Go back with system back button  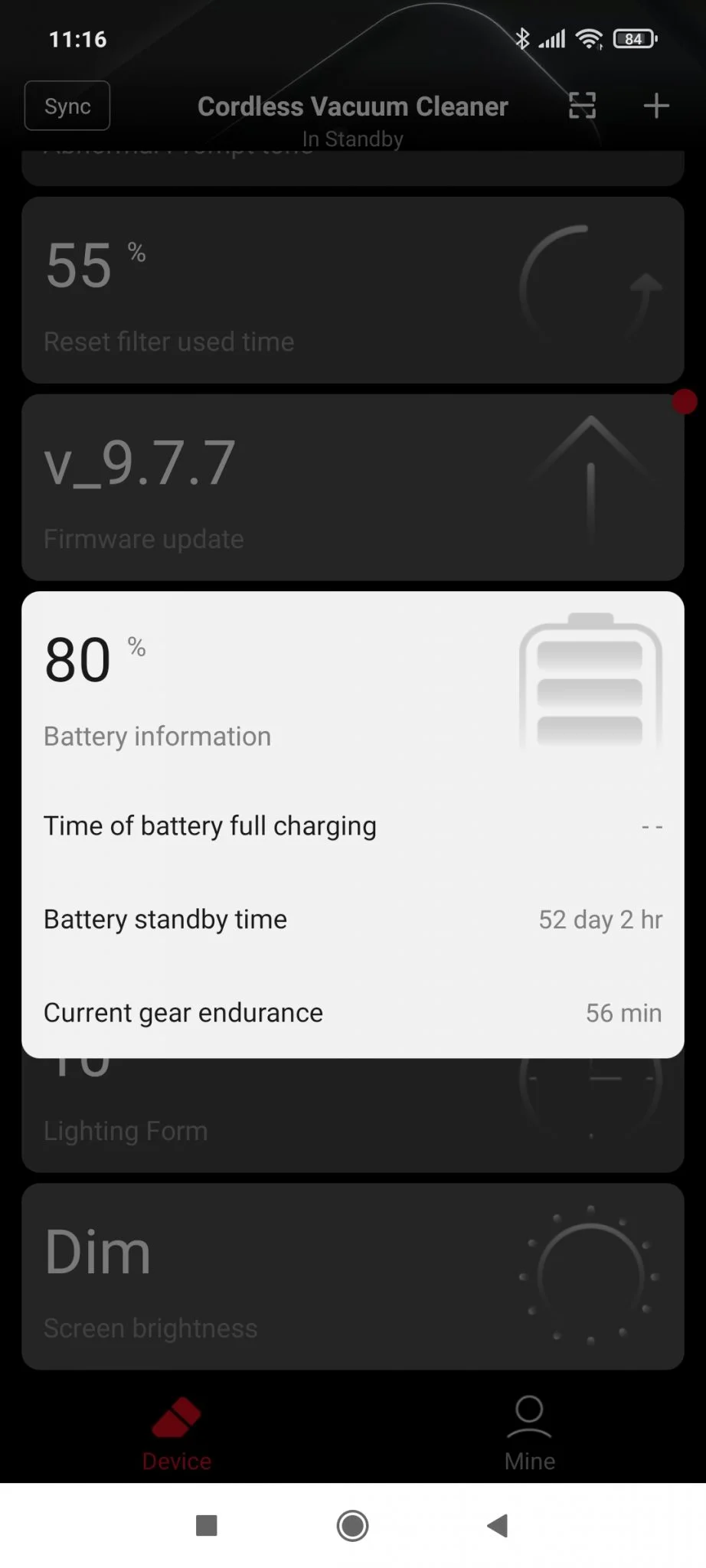[x=498, y=1526]
